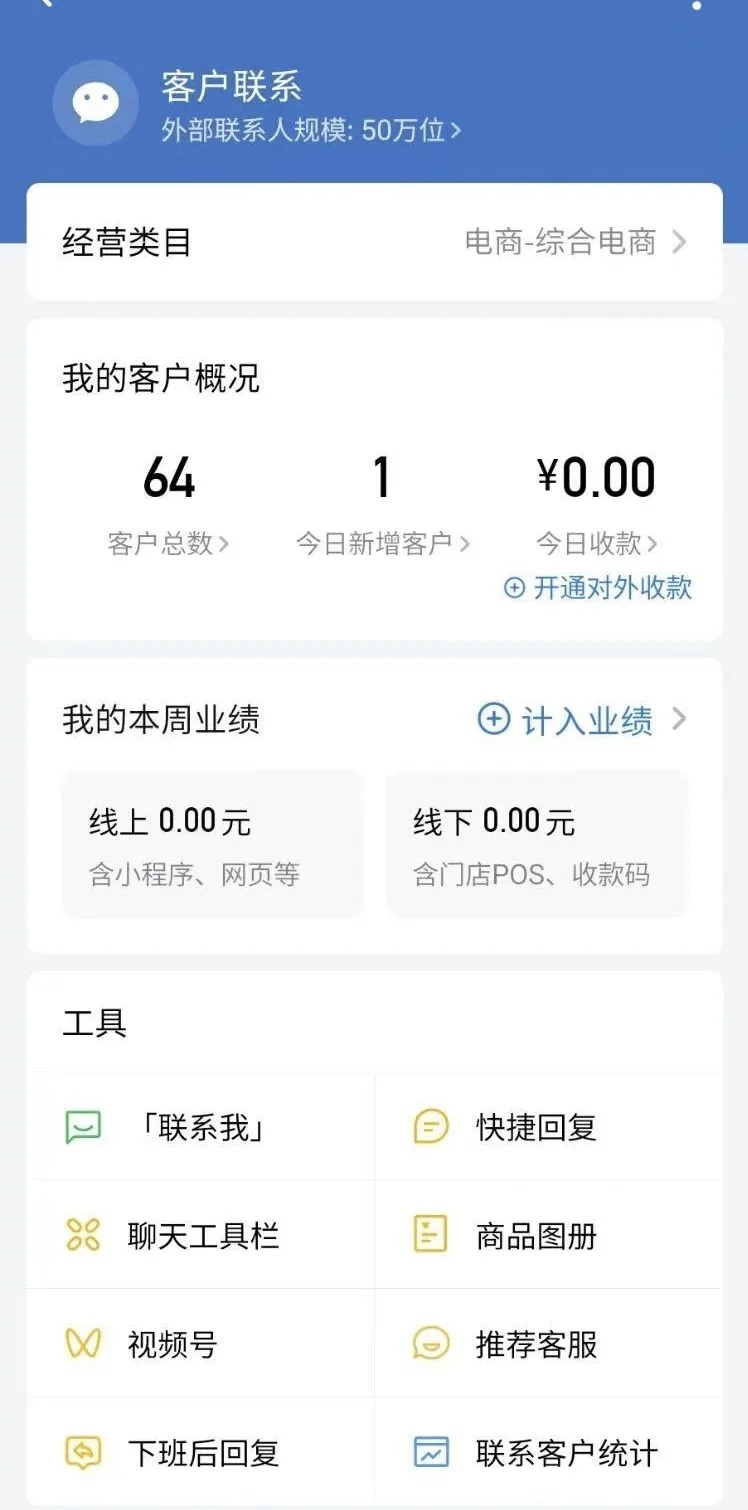Expand 外部联系人规模 50万位 details
Image resolution: width=748 pixels, height=1510 pixels.
point(310,131)
